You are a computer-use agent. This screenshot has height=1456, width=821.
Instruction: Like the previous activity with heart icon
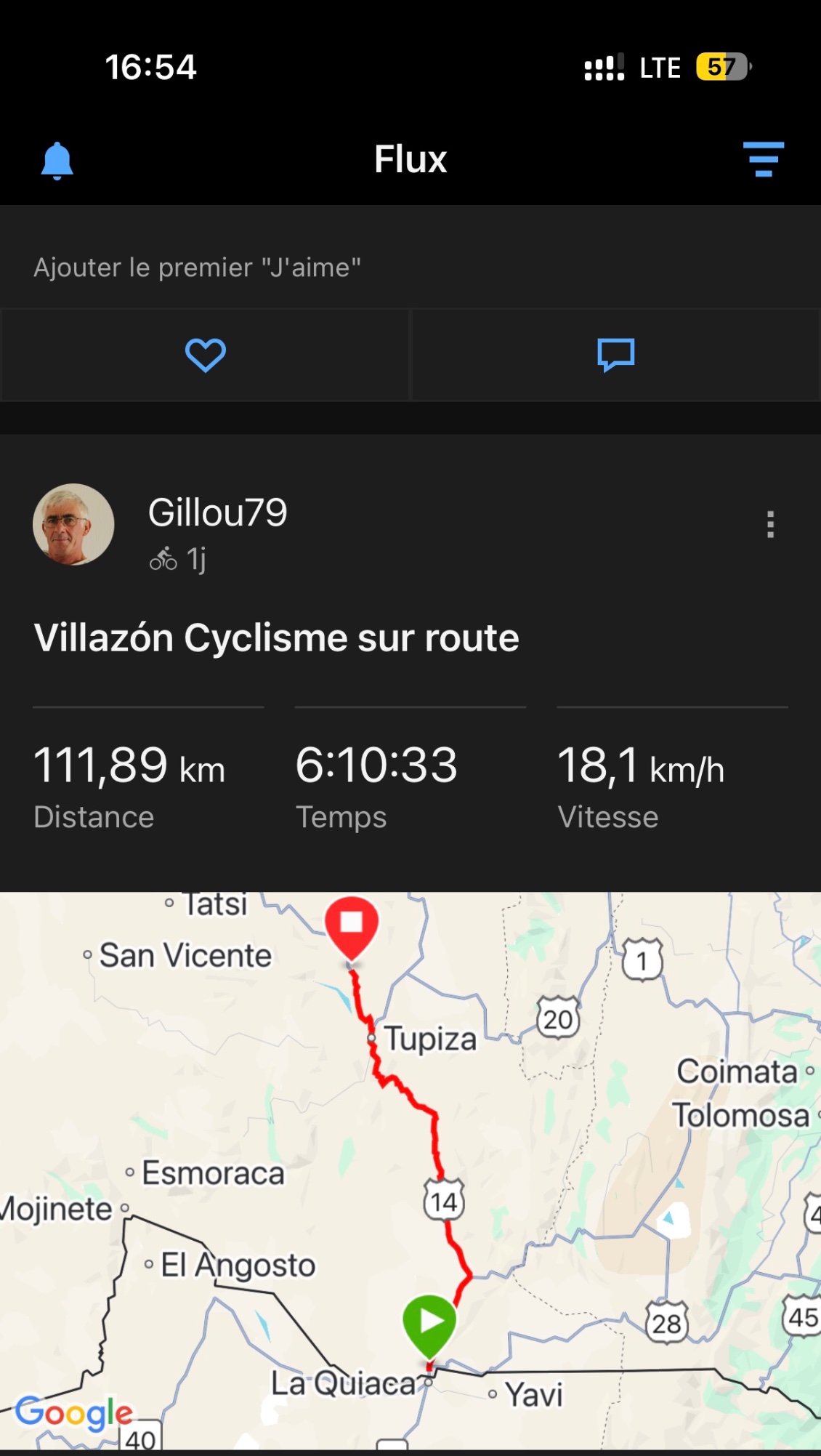(x=206, y=355)
